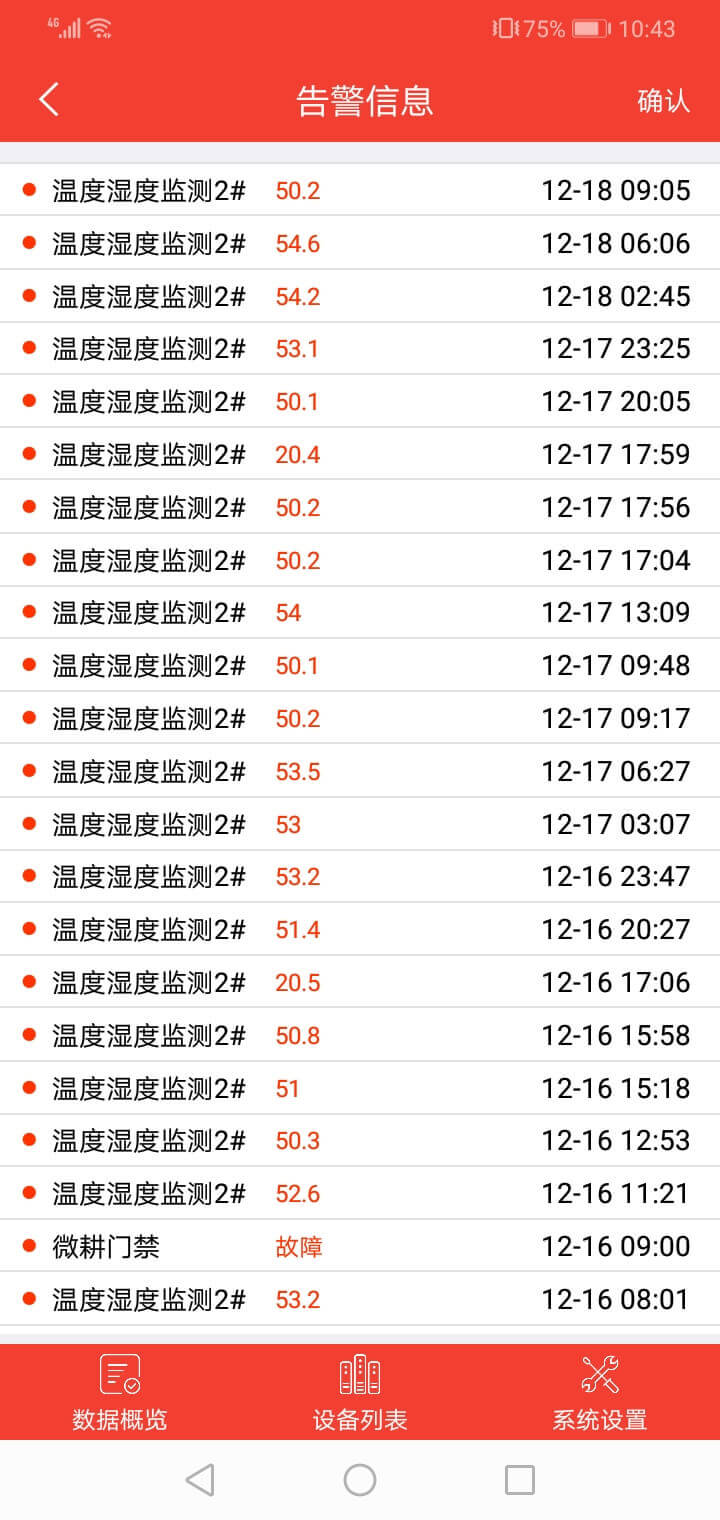This screenshot has width=720, height=1520.
Task: Switch to the 数据概览 tab
Action: pyautogui.click(x=120, y=1392)
